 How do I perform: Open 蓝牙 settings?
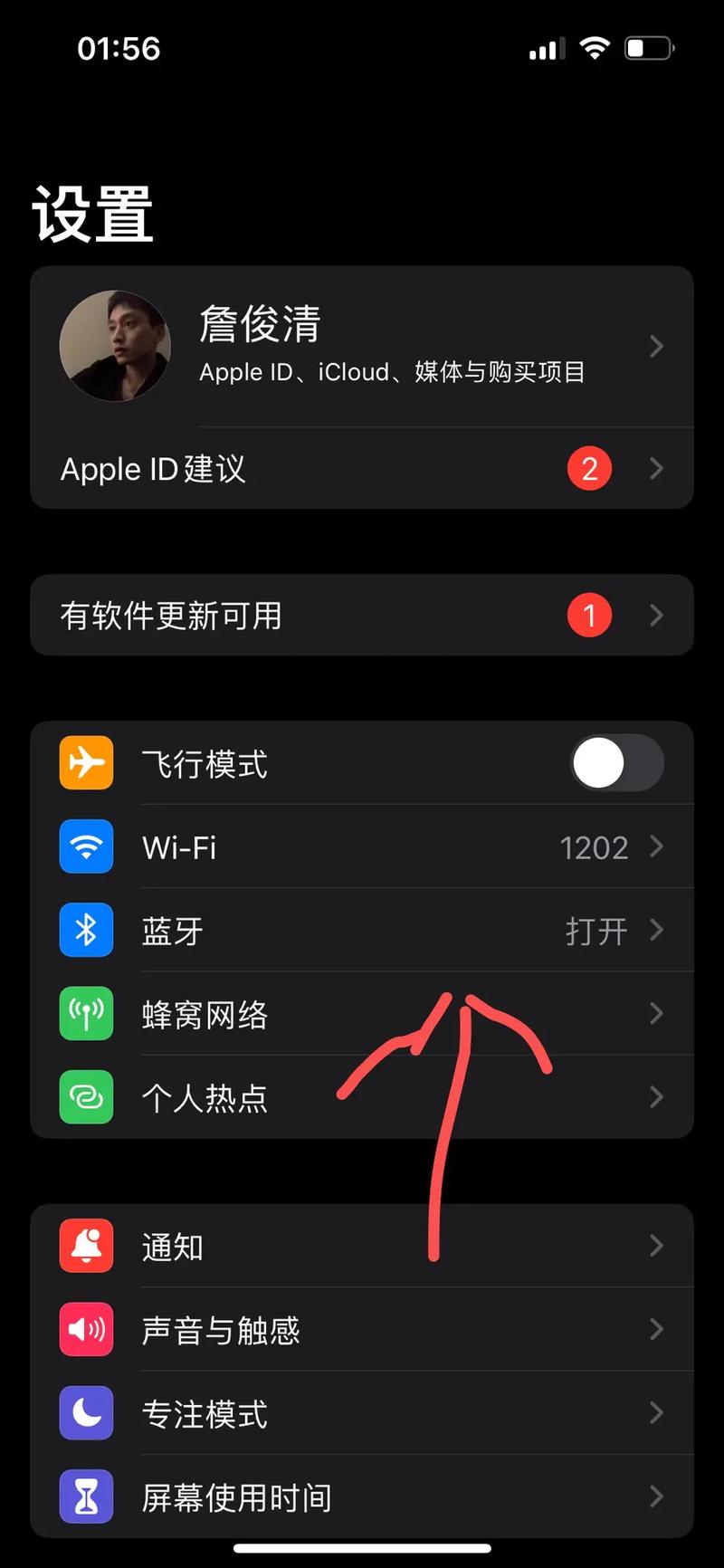click(362, 931)
